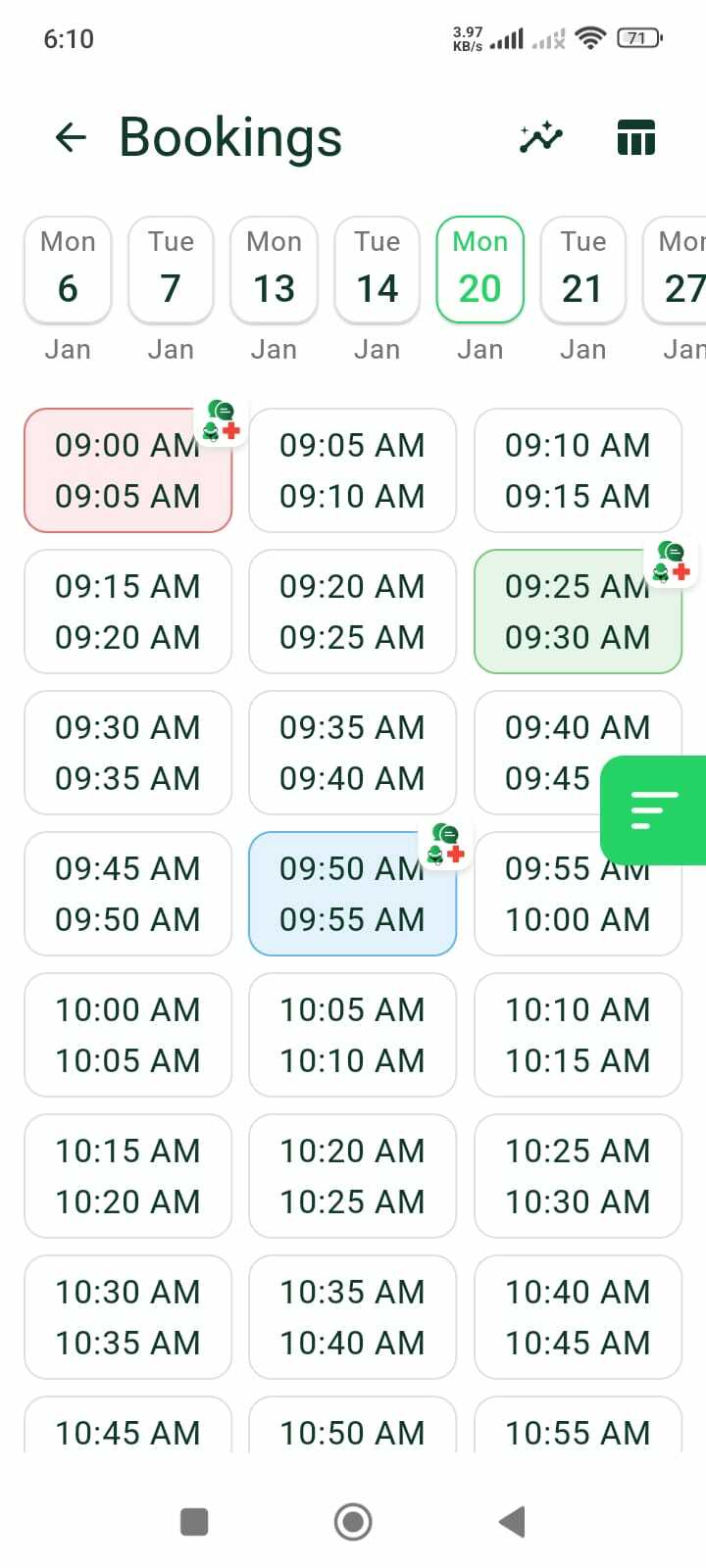Tap the 10:40 AM to 10:45 AM slot
The width and height of the screenshot is (706, 1568).
(x=578, y=1318)
